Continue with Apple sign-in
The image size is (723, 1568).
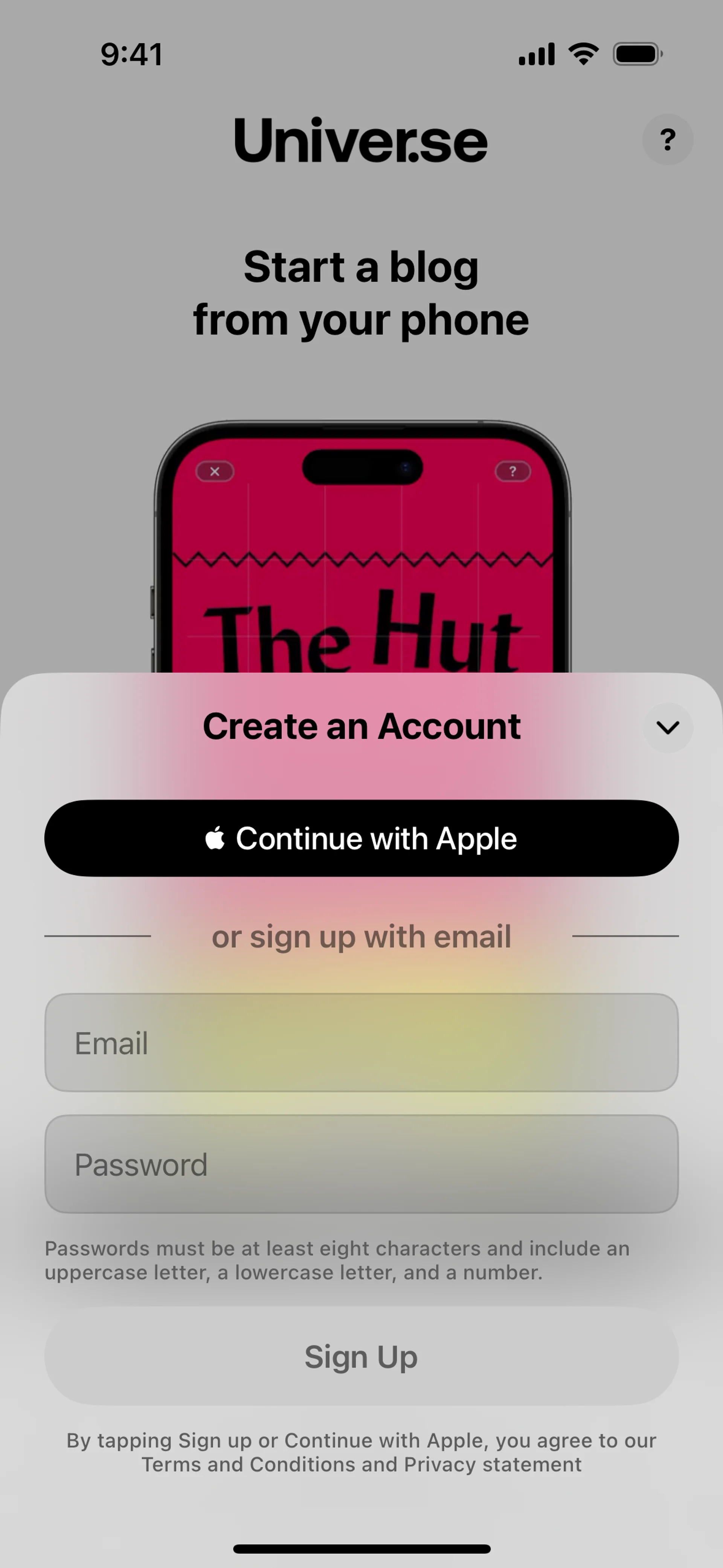pyautogui.click(x=361, y=838)
